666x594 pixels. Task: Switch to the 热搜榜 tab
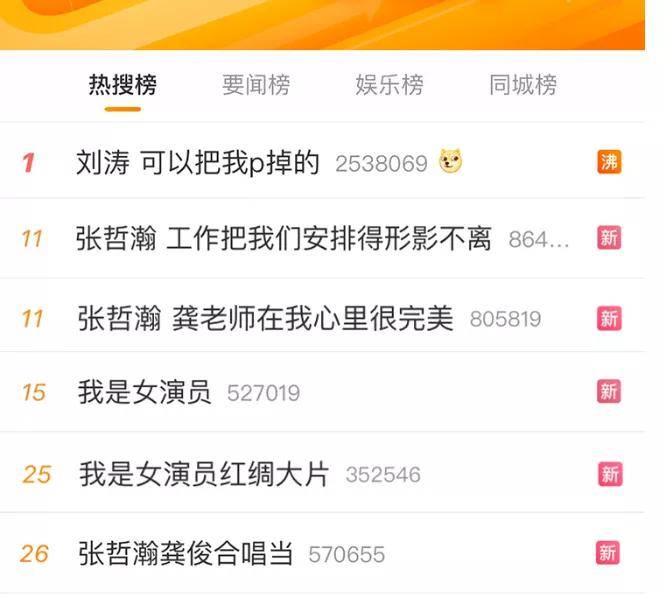tap(122, 85)
